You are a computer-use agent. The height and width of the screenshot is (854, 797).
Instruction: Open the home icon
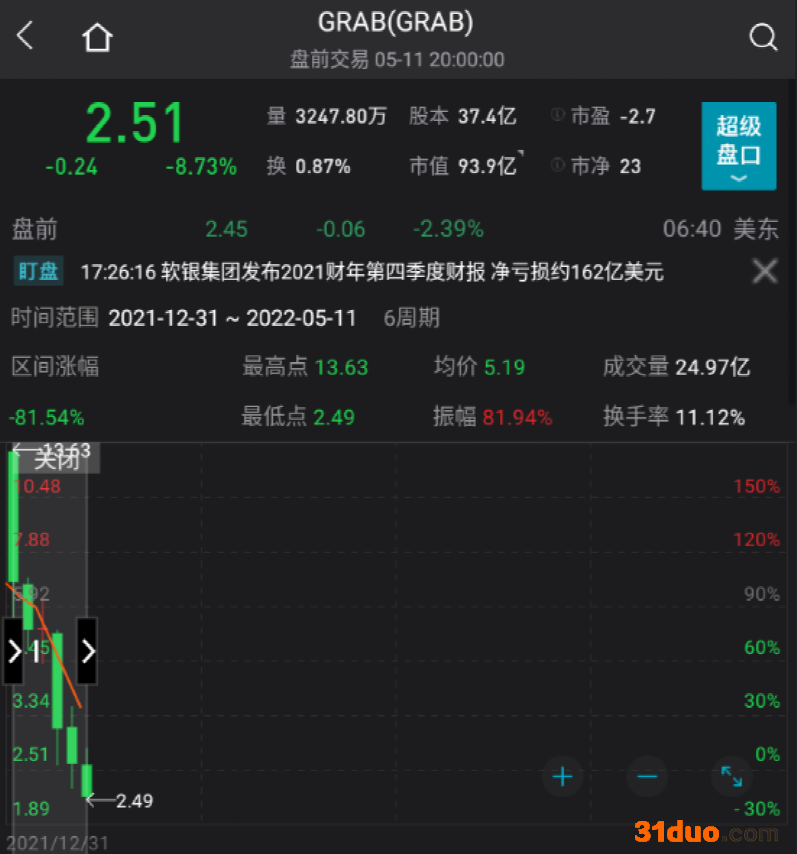97,38
